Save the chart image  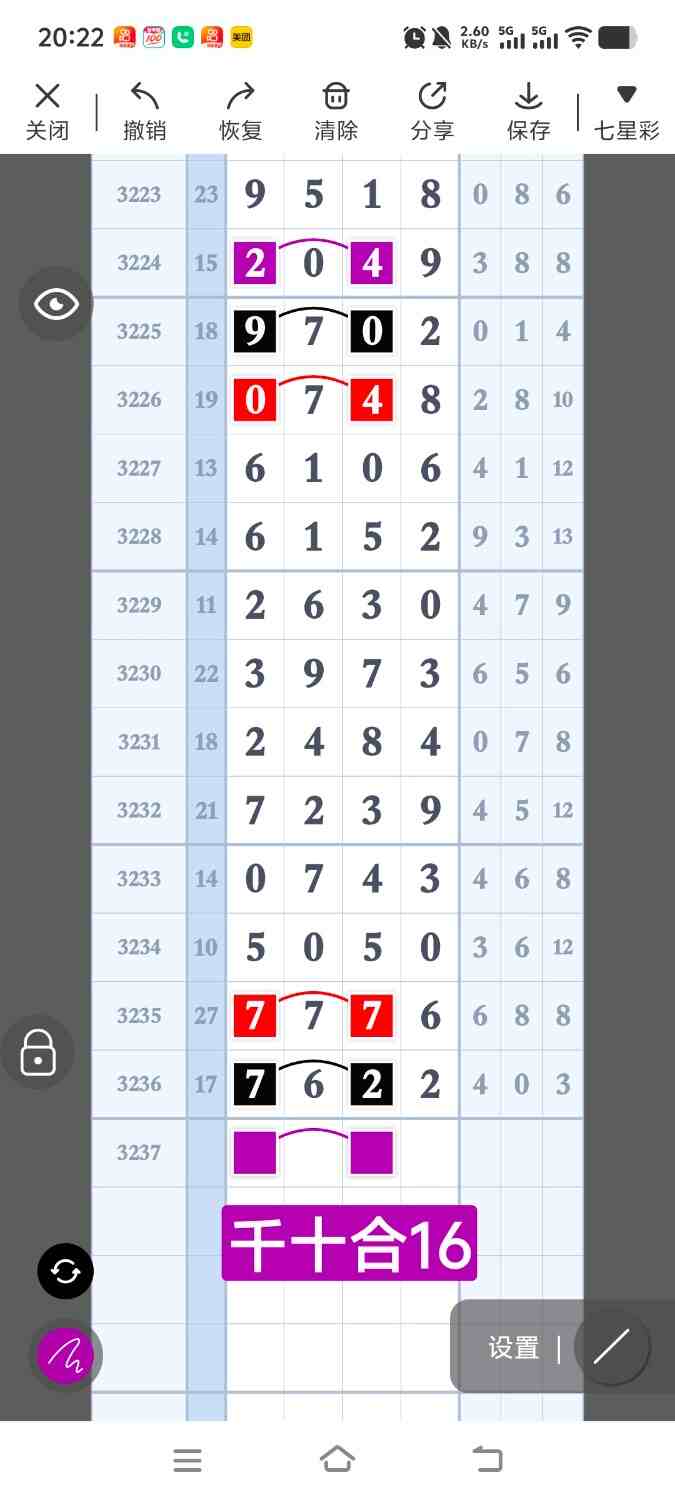click(x=528, y=111)
